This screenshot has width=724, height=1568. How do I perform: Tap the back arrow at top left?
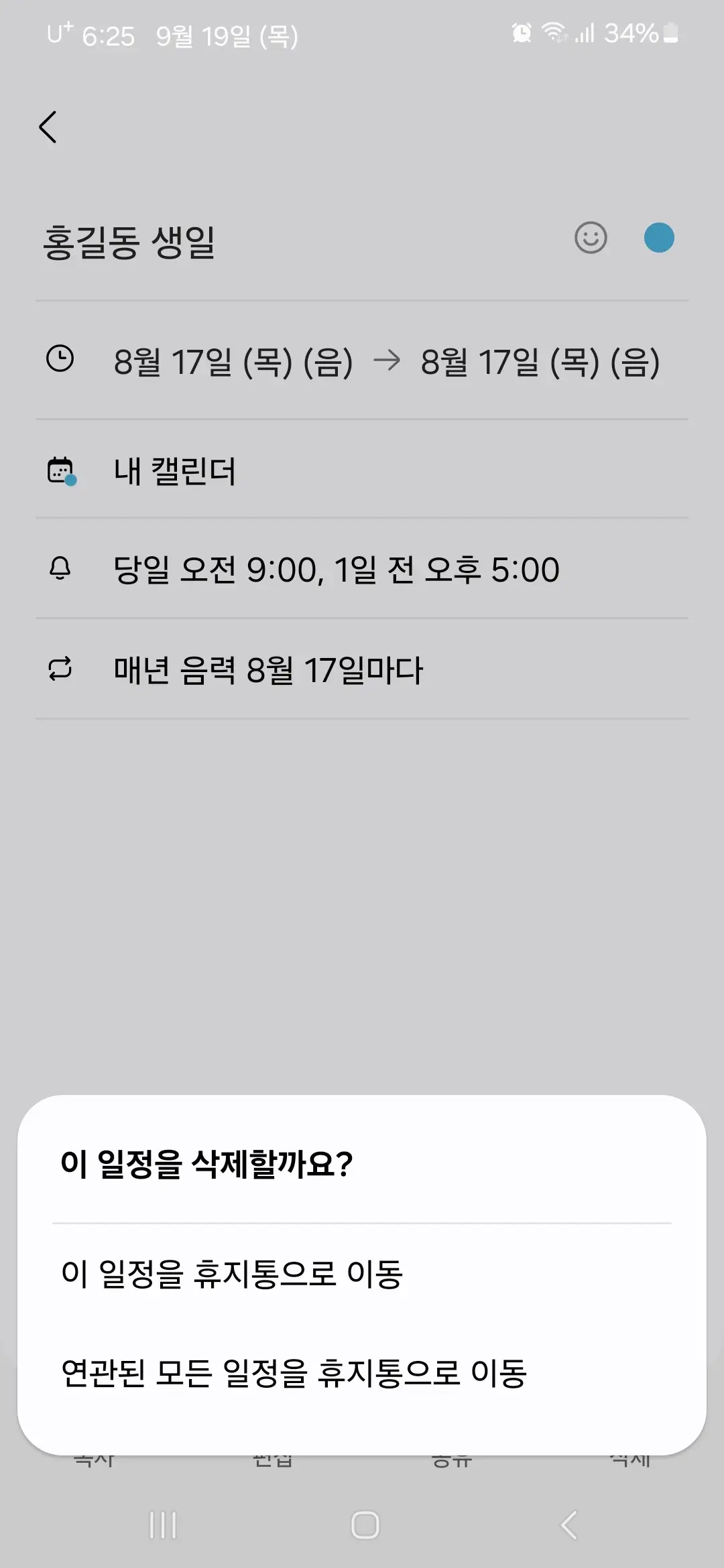click(48, 126)
